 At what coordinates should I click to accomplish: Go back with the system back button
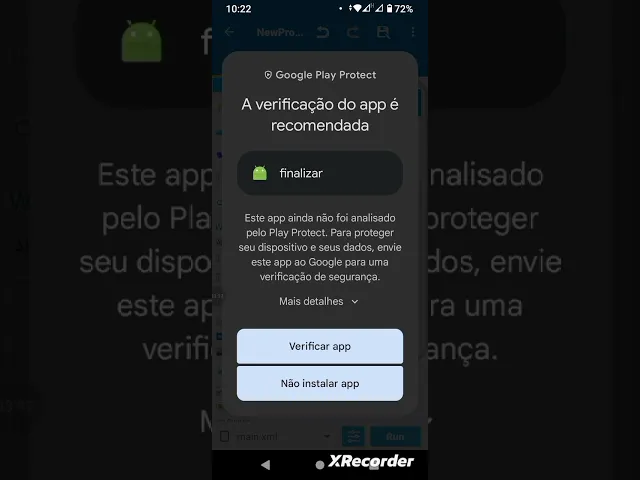tap(265, 464)
